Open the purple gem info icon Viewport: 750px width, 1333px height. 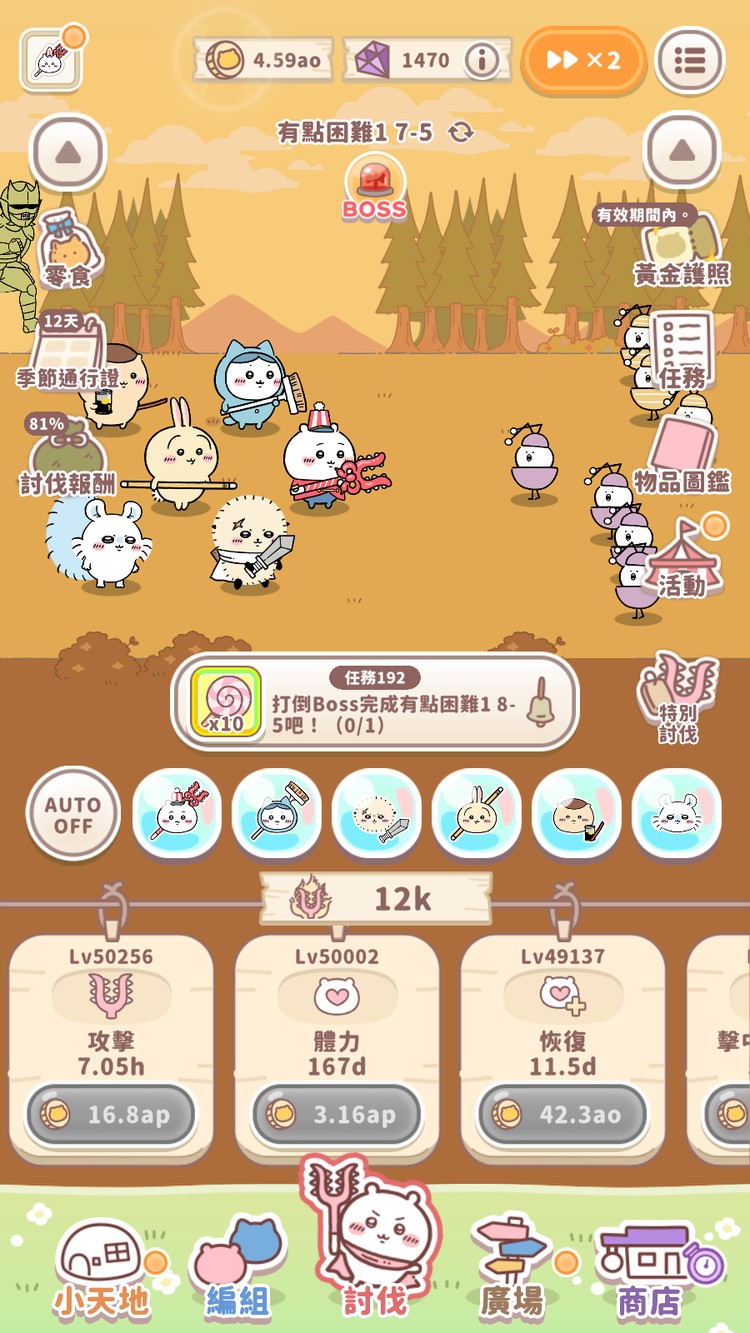[x=482, y=60]
